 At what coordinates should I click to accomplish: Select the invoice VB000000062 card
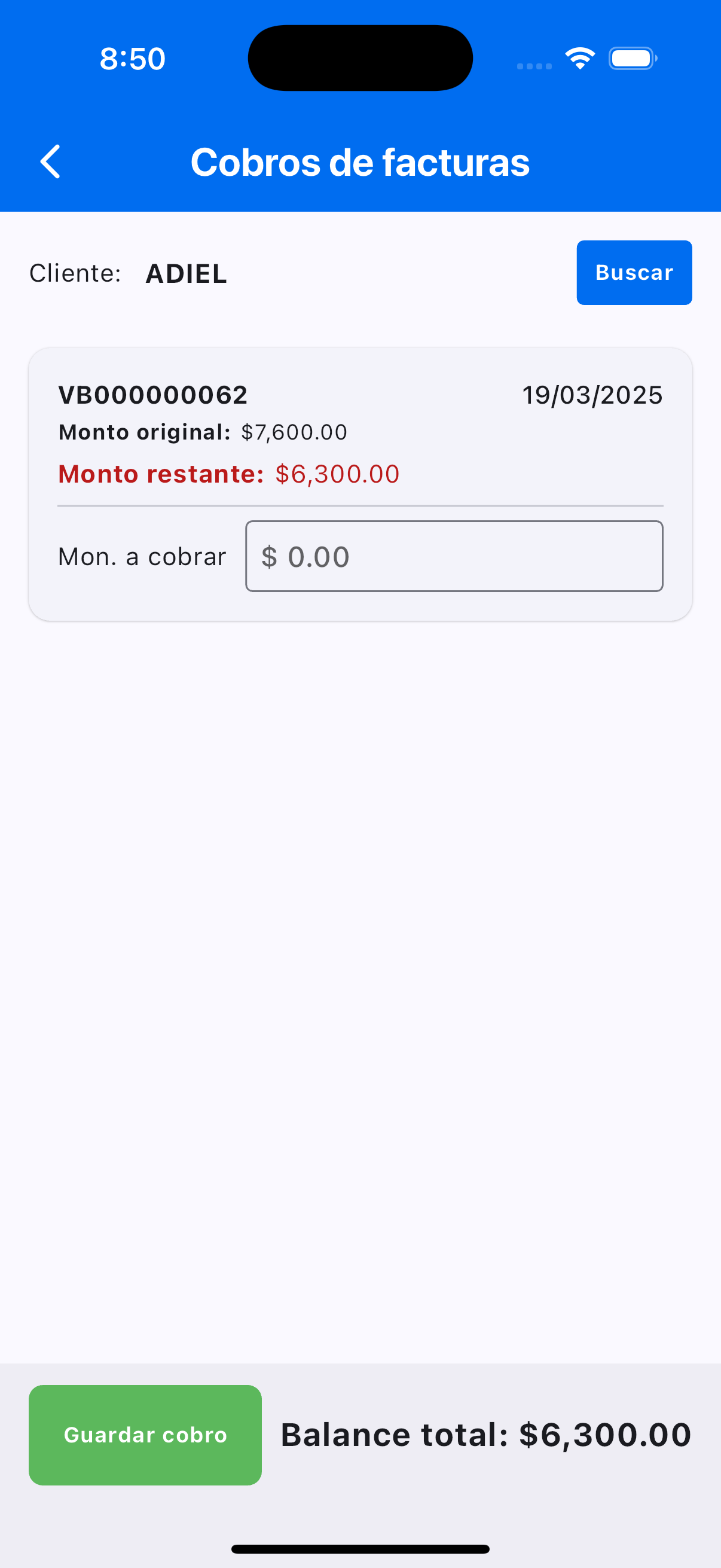[360, 484]
